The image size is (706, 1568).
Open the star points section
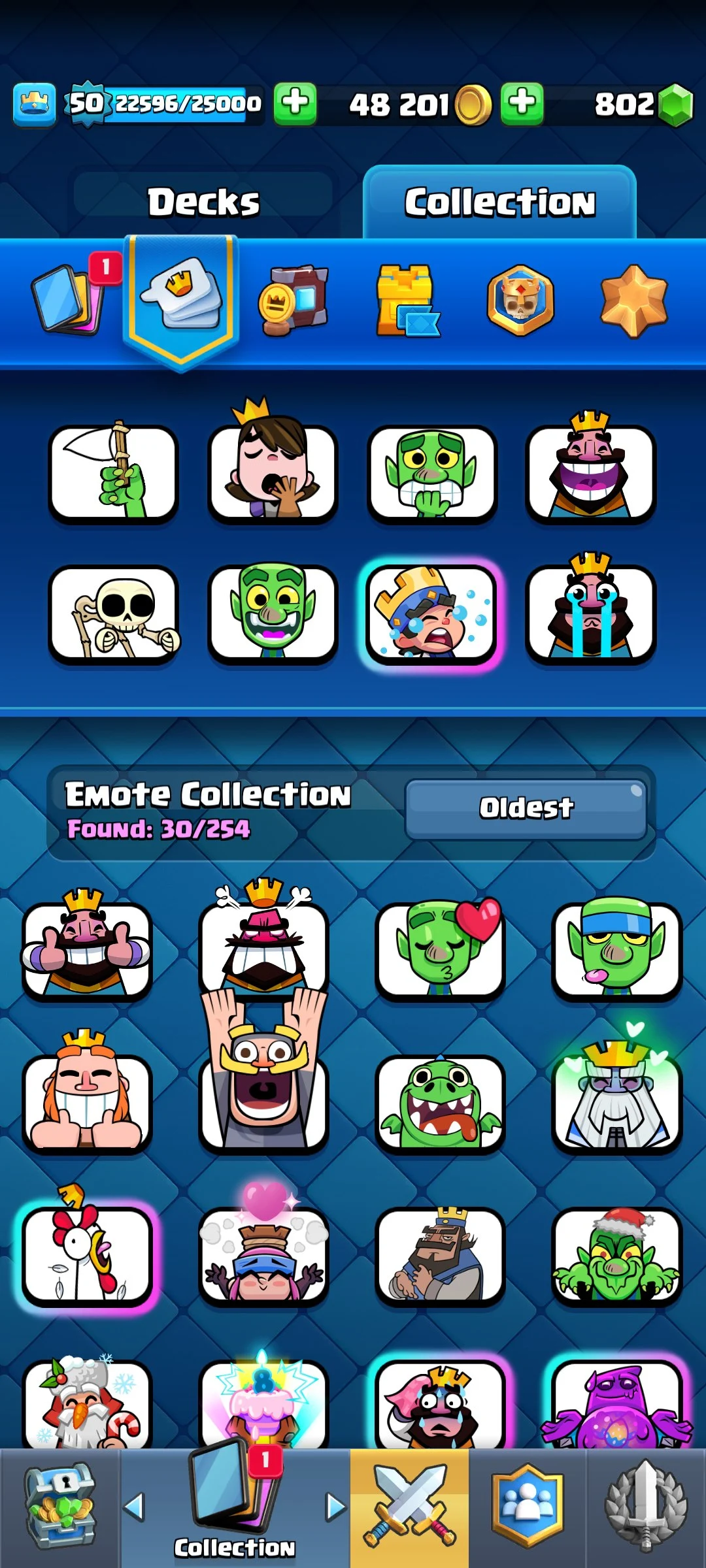pos(633,300)
